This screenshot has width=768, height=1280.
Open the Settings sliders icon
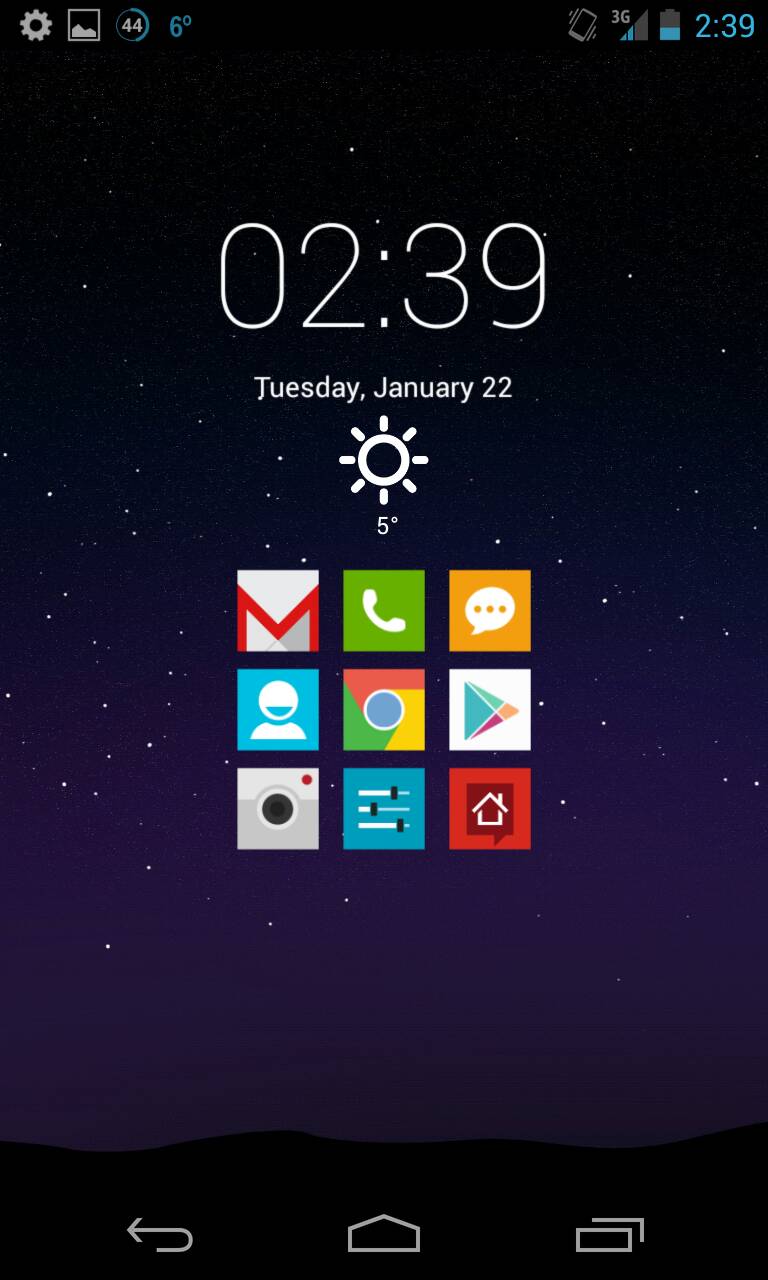pyautogui.click(x=384, y=808)
